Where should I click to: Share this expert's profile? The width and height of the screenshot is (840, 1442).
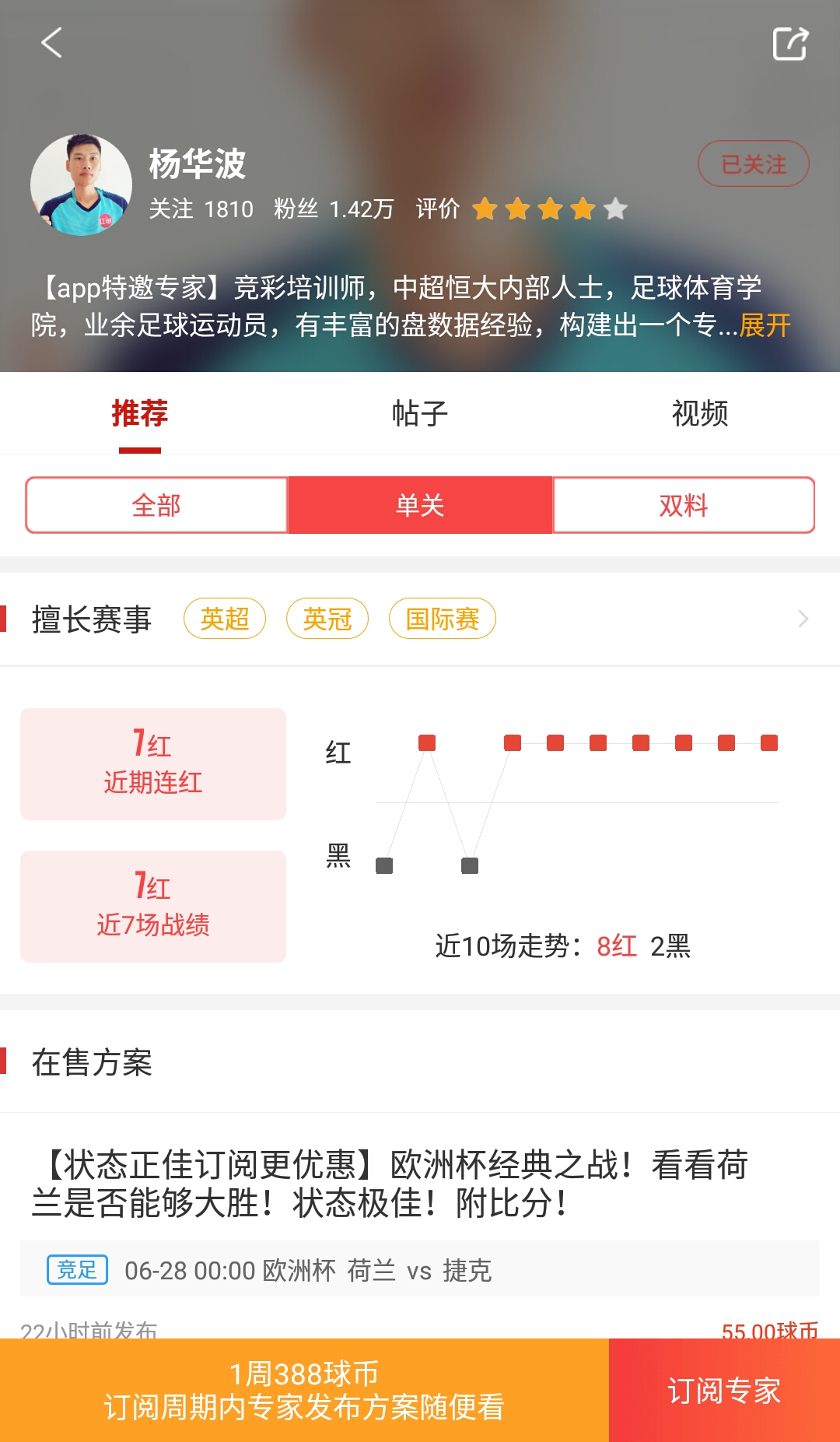click(x=790, y=44)
